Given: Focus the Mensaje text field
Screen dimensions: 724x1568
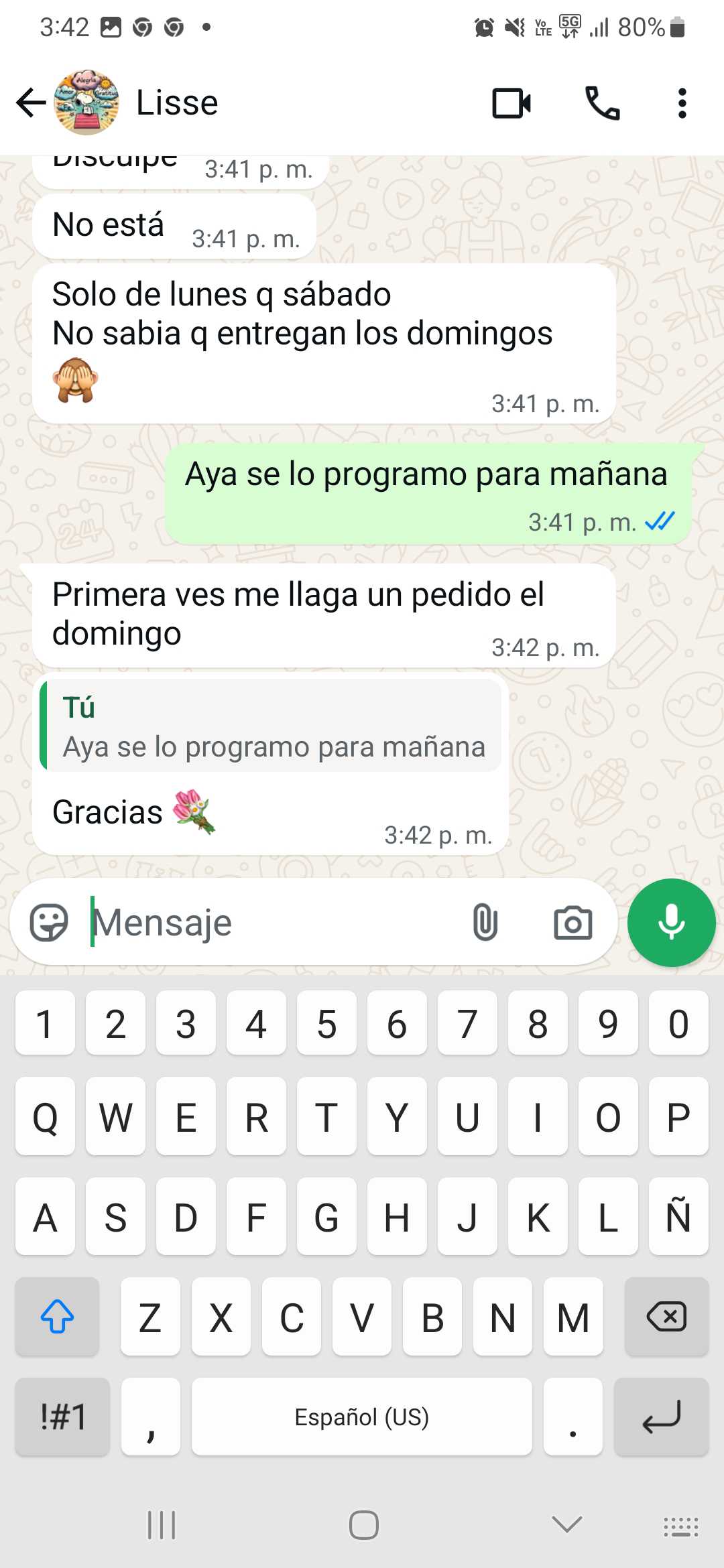Looking at the screenshot, I should (x=275, y=923).
